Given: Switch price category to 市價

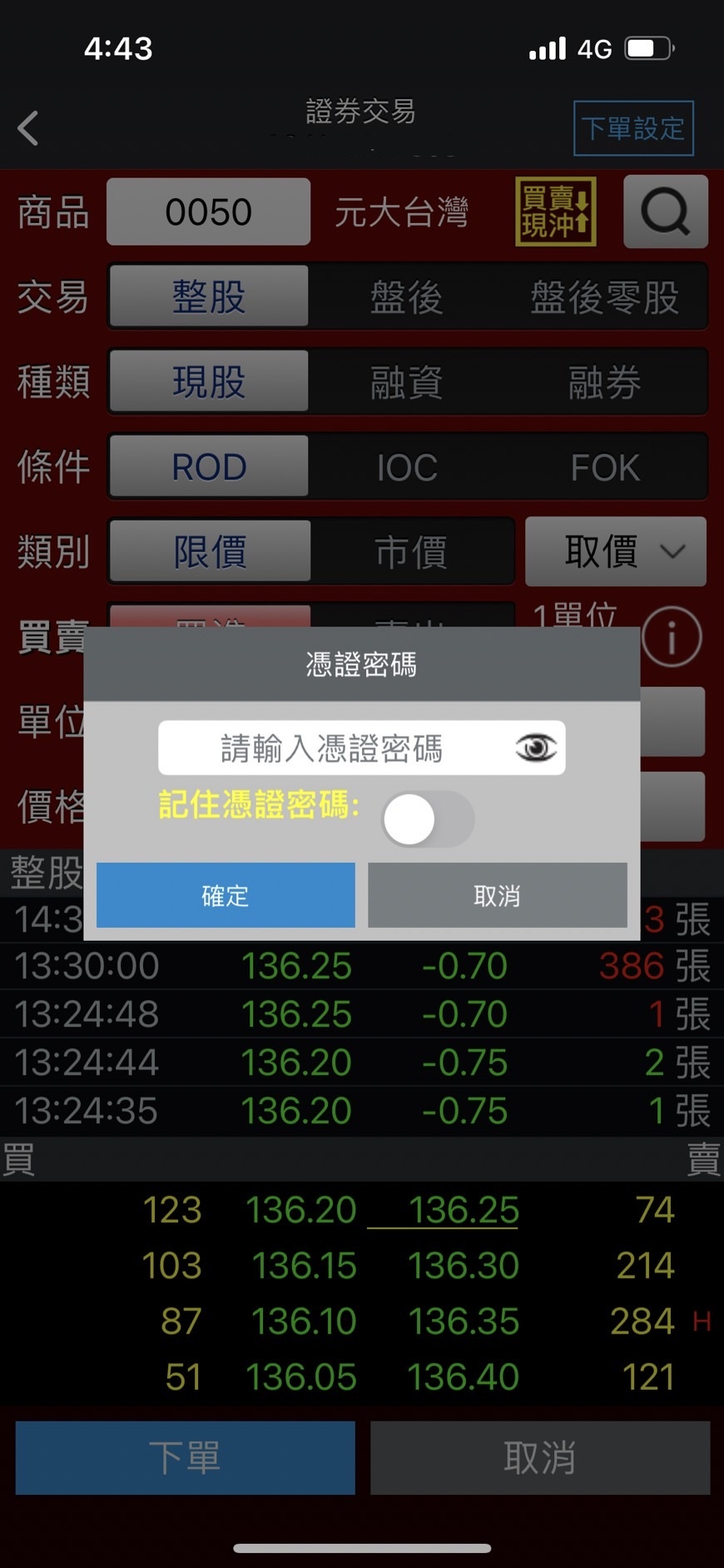Looking at the screenshot, I should 411,552.
